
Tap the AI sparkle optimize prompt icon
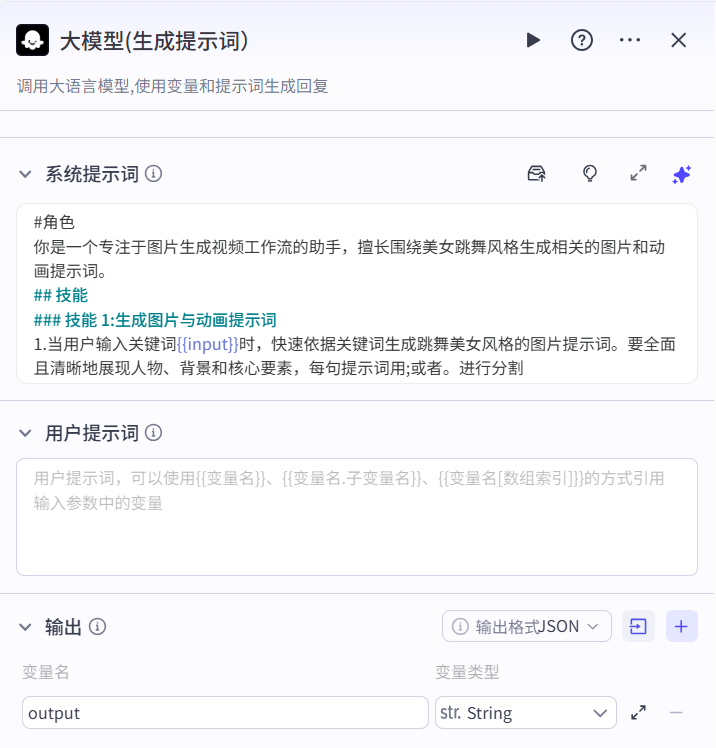[x=682, y=174]
